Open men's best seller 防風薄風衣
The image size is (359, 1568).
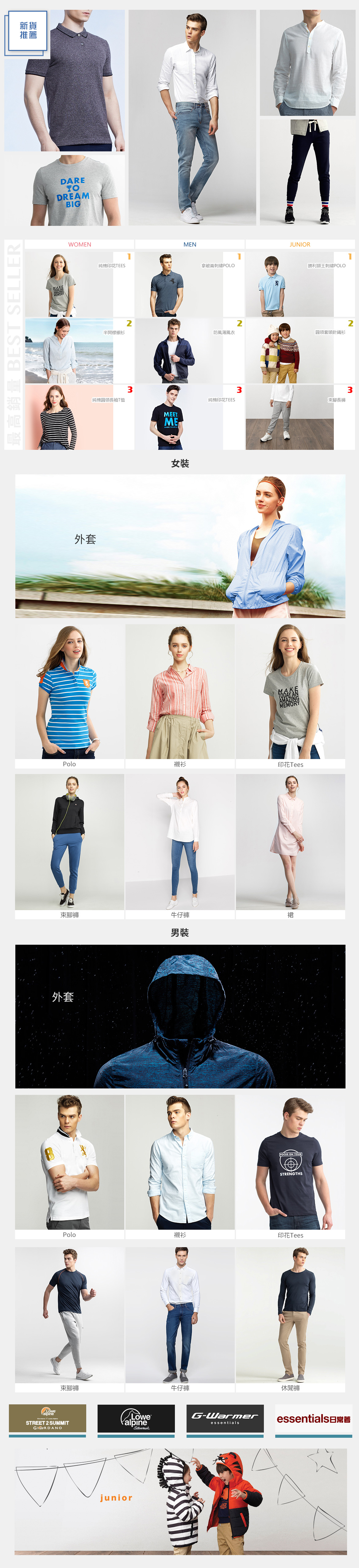[x=189, y=351]
